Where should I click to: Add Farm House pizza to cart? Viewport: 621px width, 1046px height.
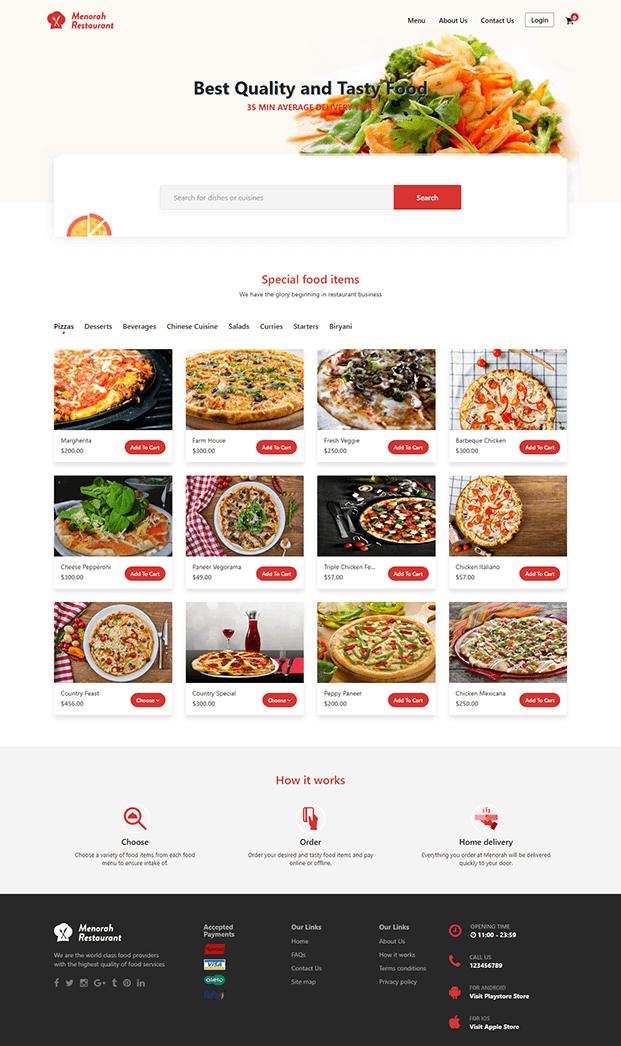click(x=276, y=447)
